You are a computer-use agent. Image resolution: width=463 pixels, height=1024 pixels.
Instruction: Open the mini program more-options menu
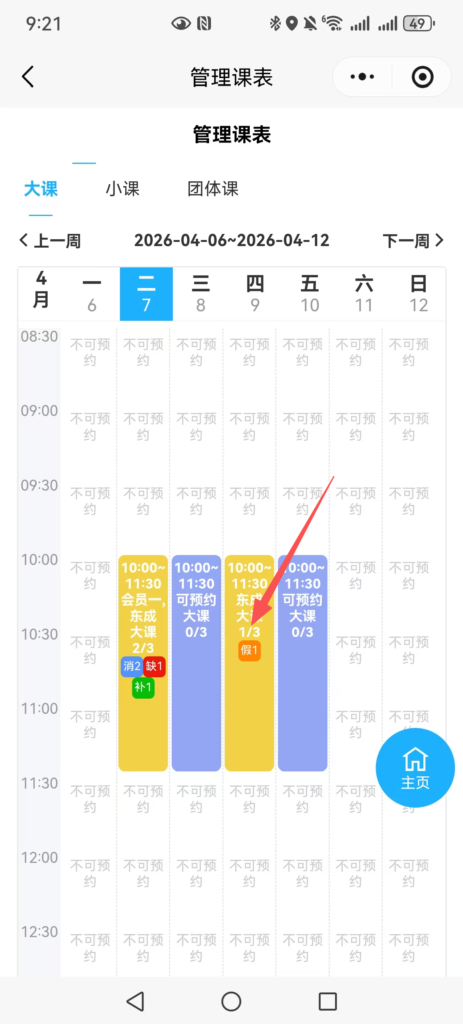pos(362,77)
